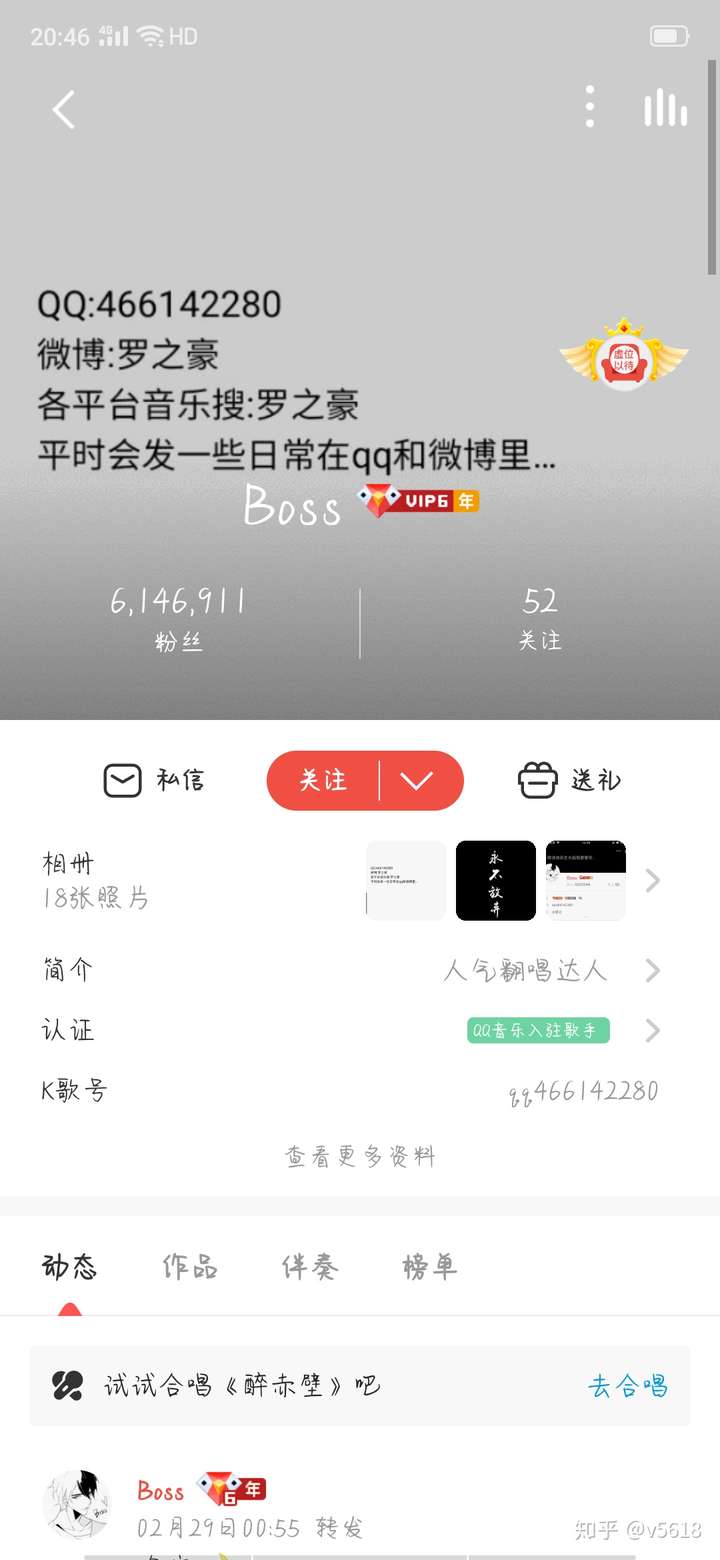
Task: Tap 查看更多资料 to see more info
Action: tap(360, 1156)
